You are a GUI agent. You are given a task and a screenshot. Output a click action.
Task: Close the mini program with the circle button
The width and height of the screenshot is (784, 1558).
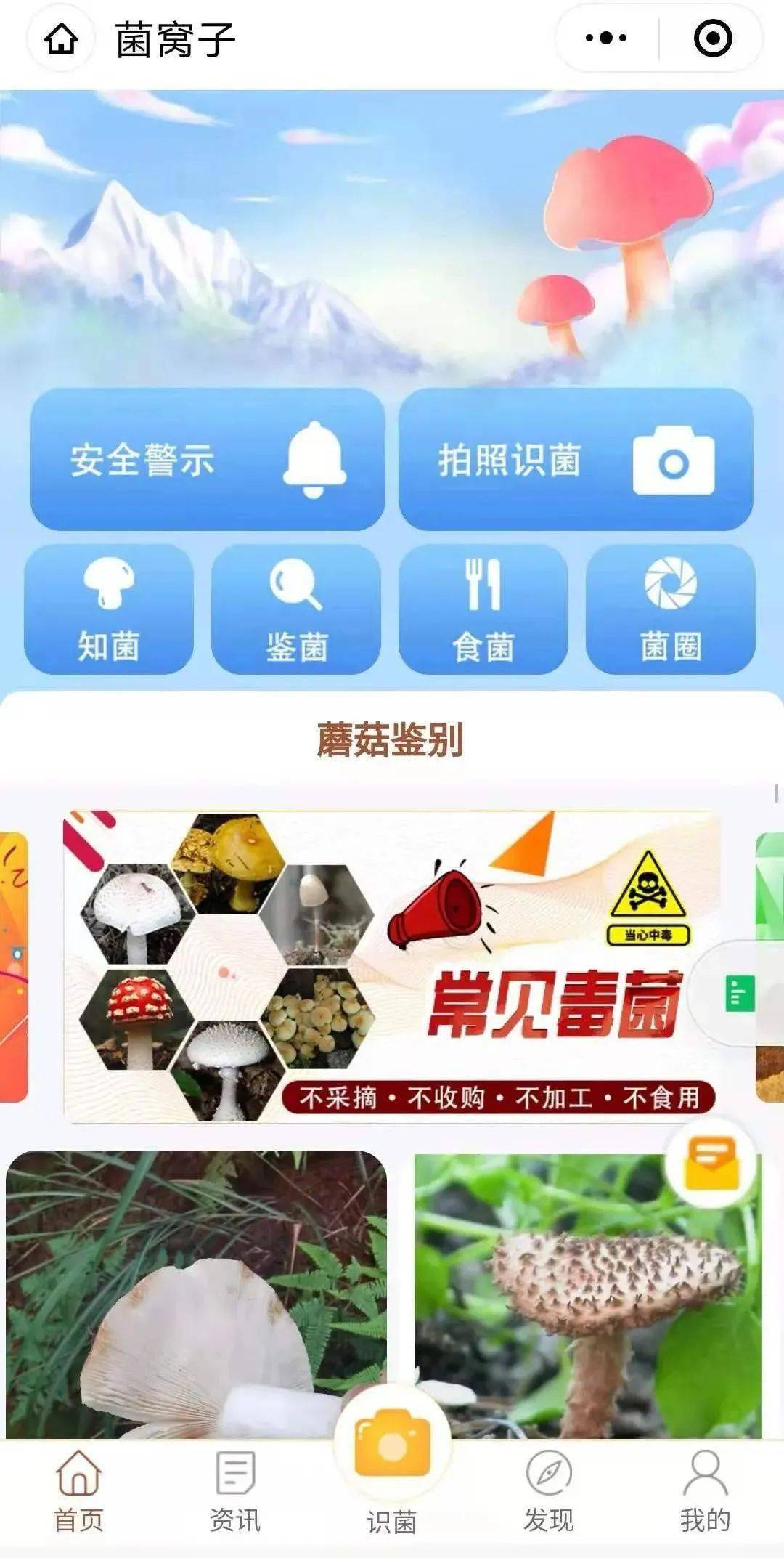tap(712, 38)
